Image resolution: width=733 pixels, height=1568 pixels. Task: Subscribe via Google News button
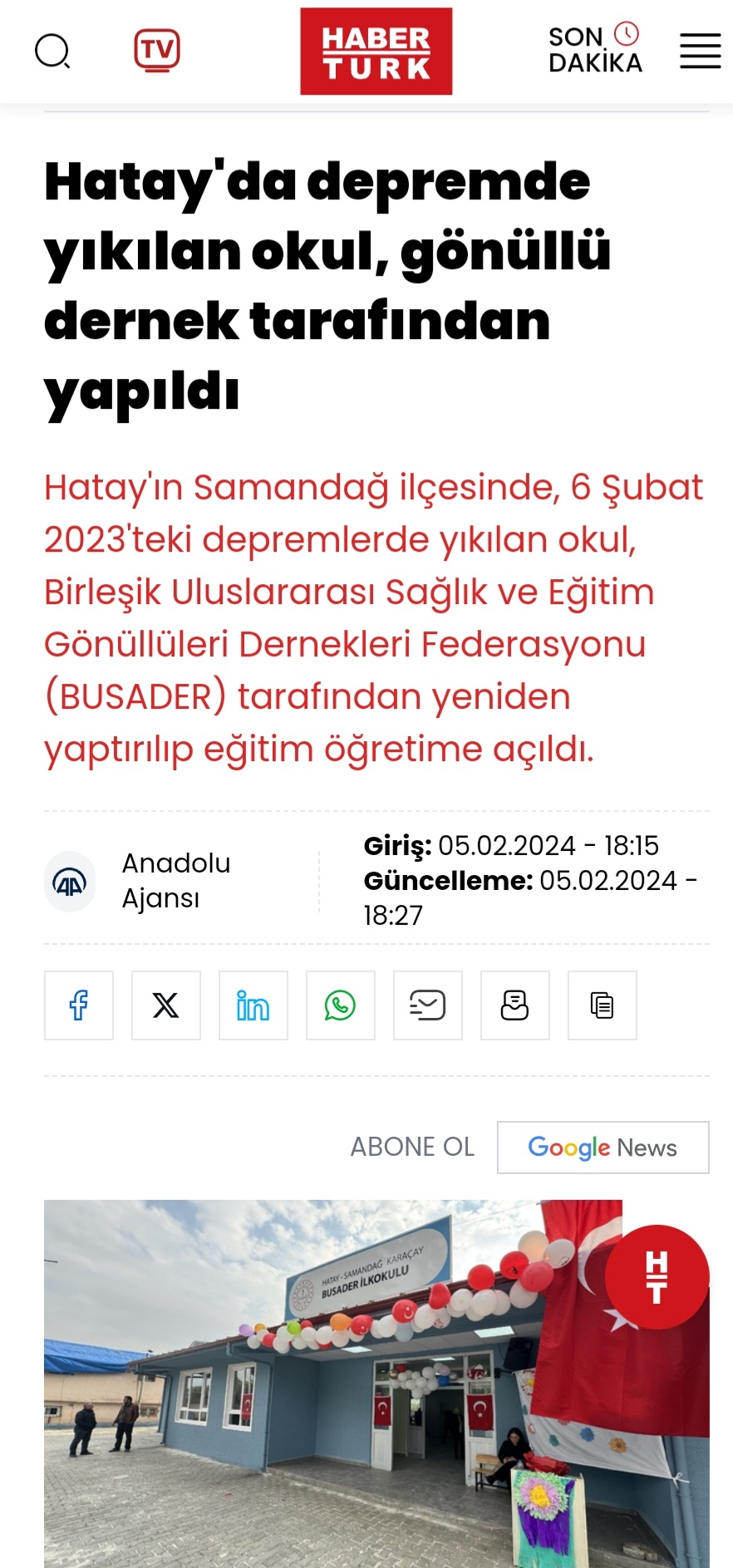tap(603, 1148)
